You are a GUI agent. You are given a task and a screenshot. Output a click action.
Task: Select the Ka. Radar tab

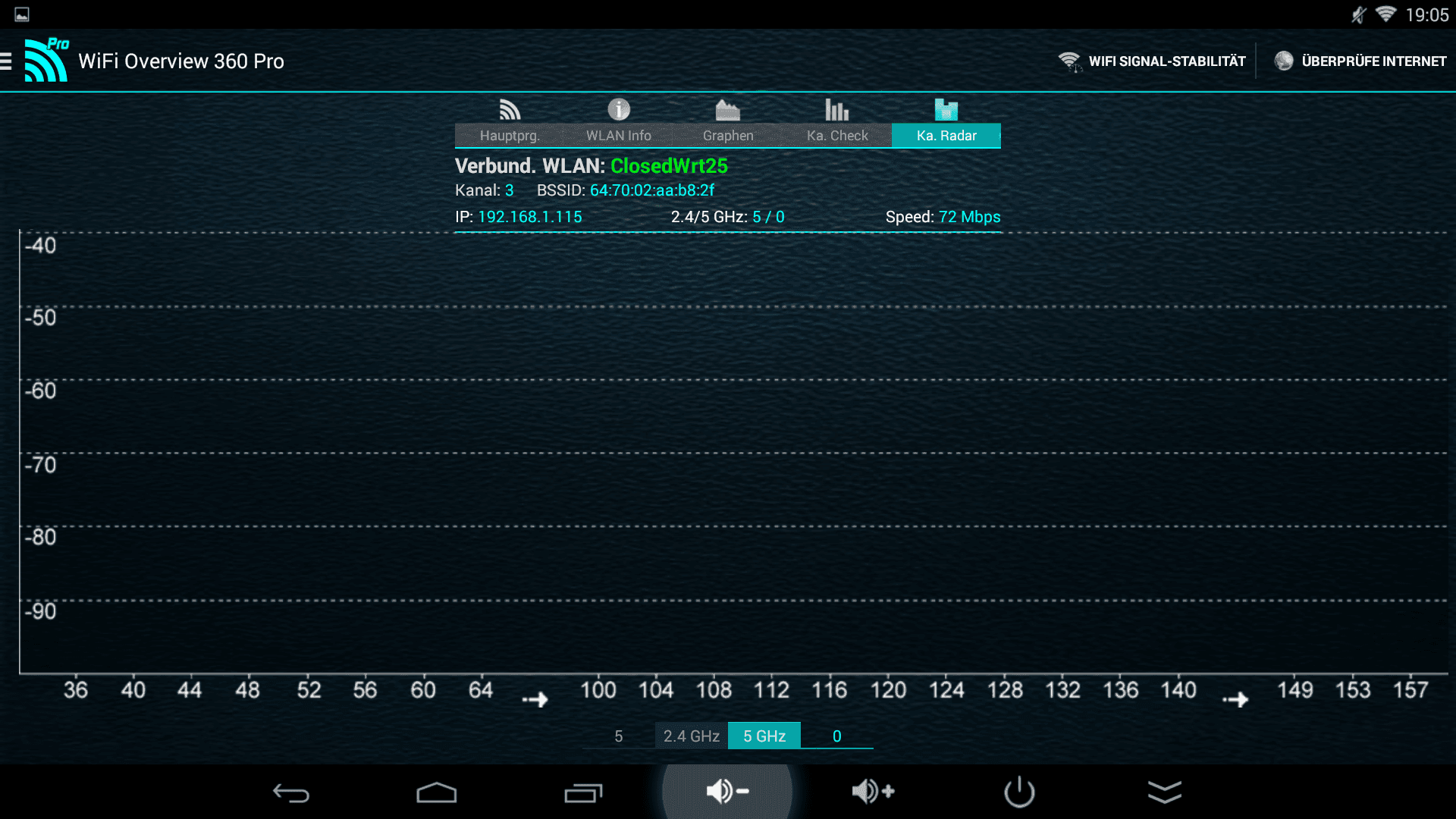click(946, 123)
